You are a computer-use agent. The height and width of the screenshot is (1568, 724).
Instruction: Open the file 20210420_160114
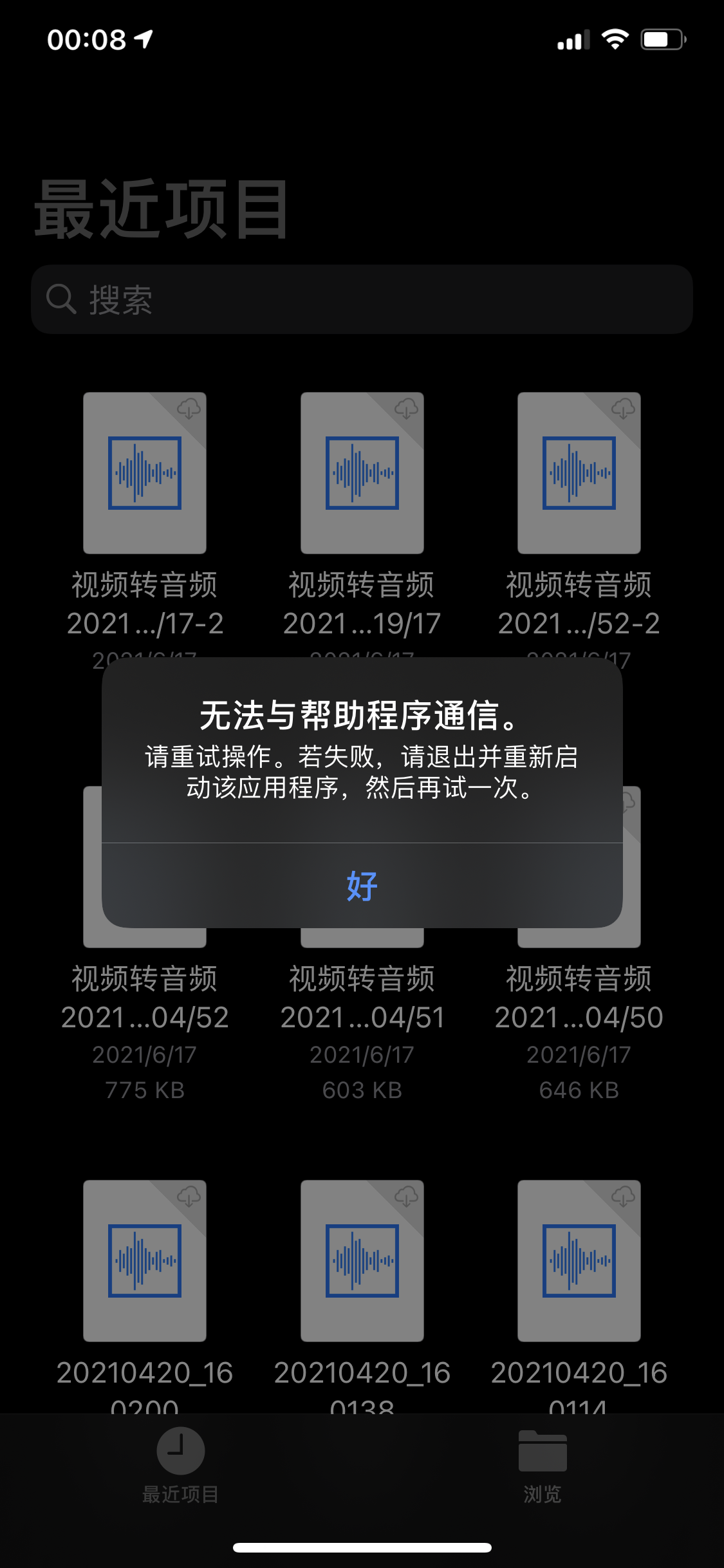579,1261
